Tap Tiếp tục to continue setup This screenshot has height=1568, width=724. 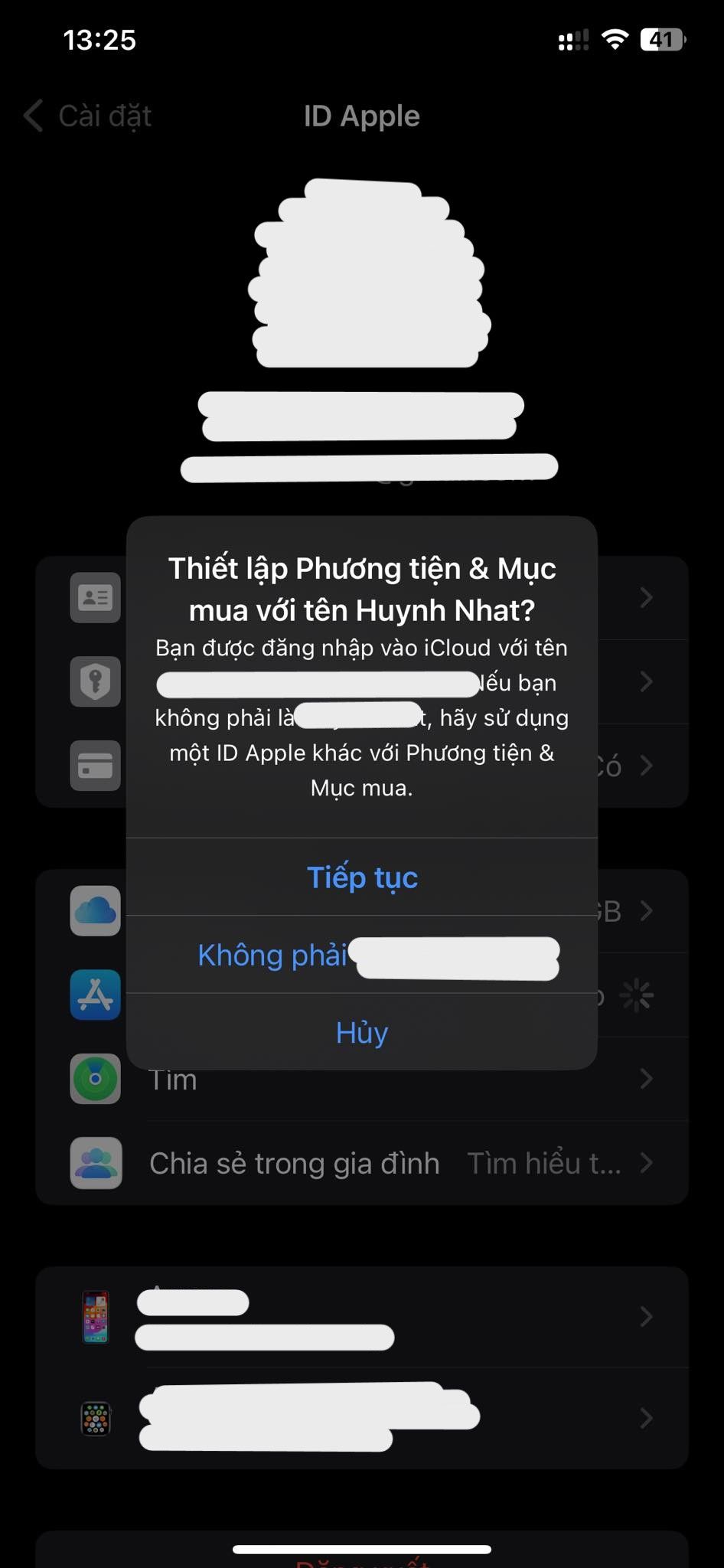click(362, 877)
